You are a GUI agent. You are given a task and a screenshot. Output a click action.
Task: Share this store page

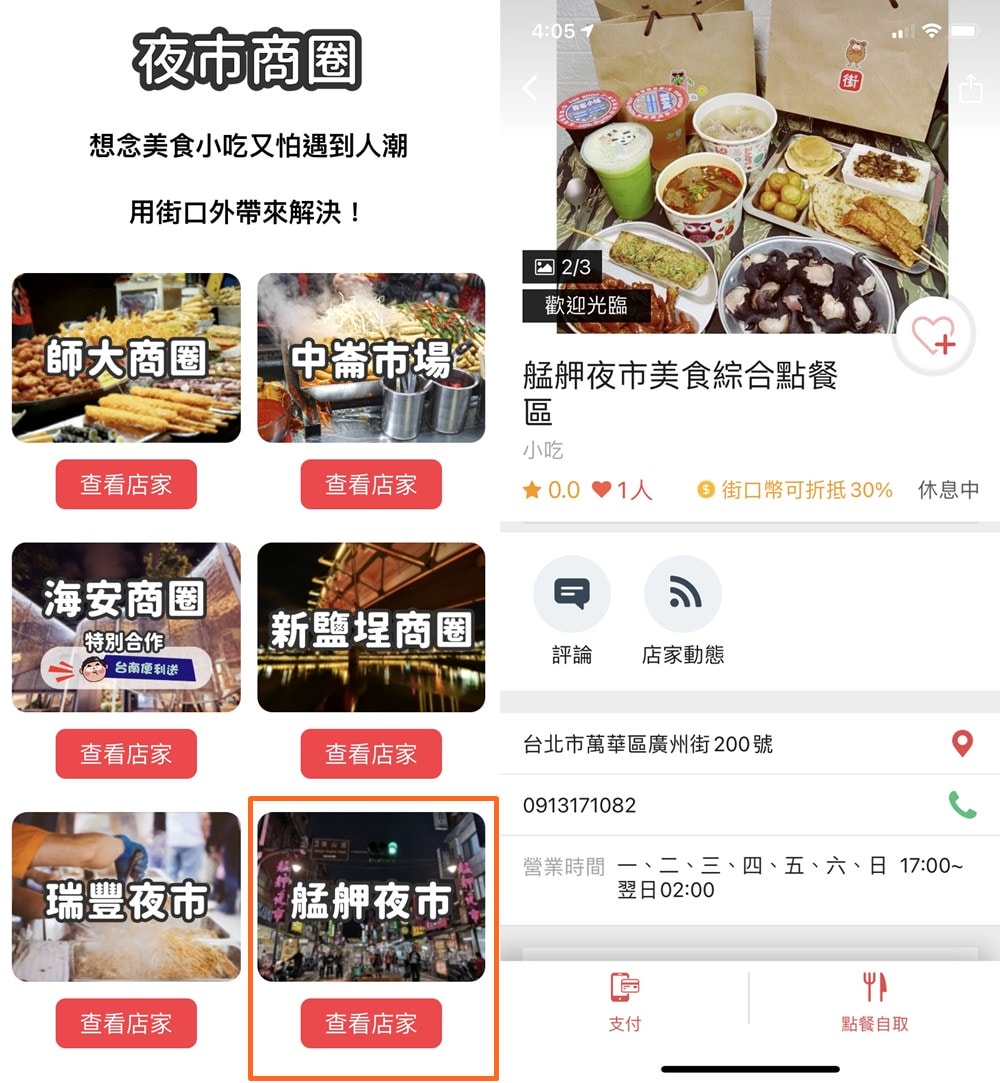[x=970, y=89]
